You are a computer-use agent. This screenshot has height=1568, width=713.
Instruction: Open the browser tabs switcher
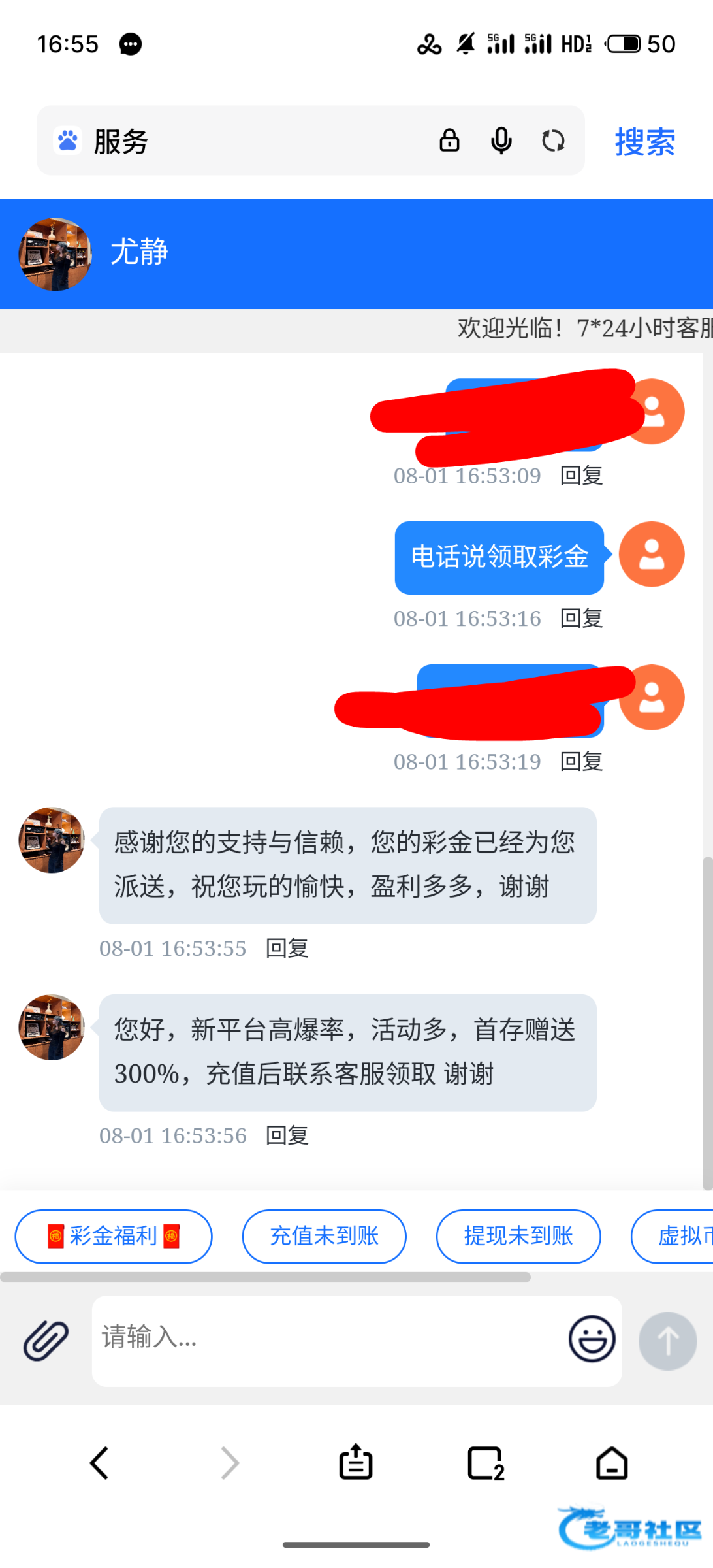[x=486, y=1463]
